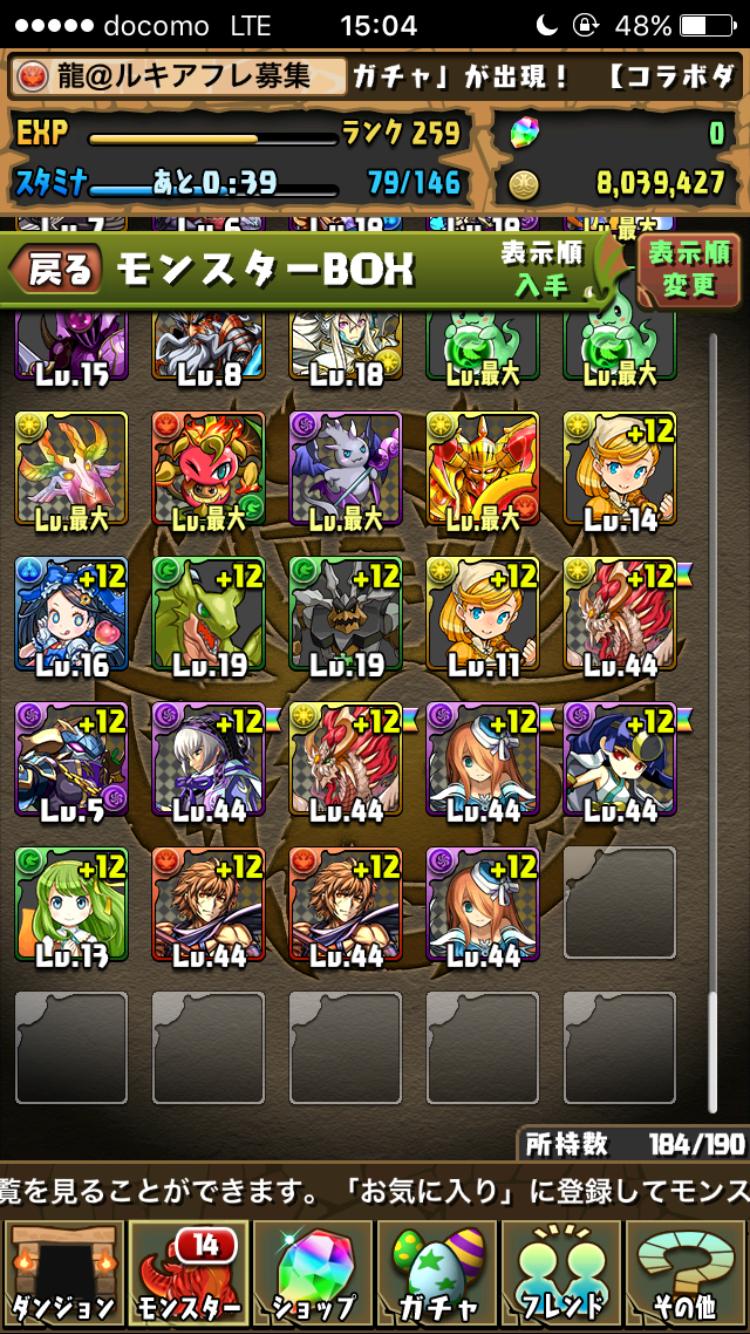Viewport: 750px width, 1334px height.
Task: Select the dark armored knight monster Lv.5
Action: 72,760
